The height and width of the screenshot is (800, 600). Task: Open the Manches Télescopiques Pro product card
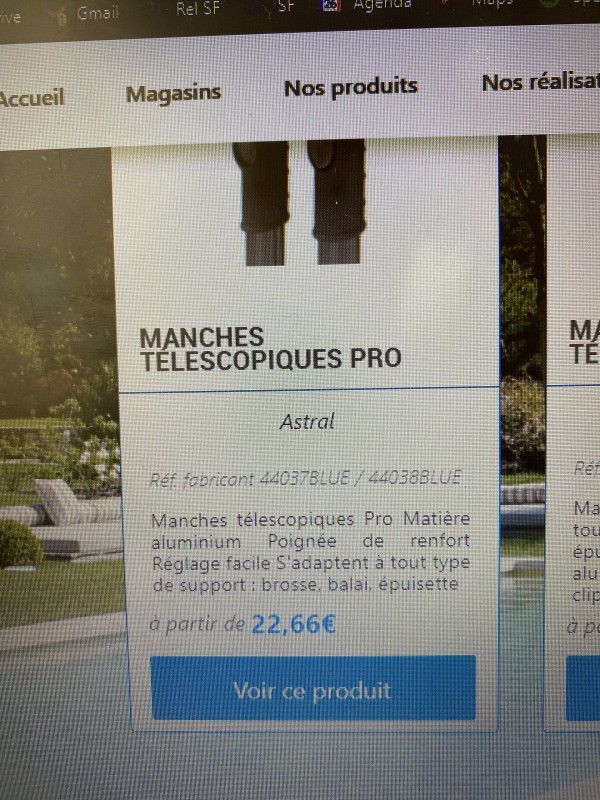270,349
